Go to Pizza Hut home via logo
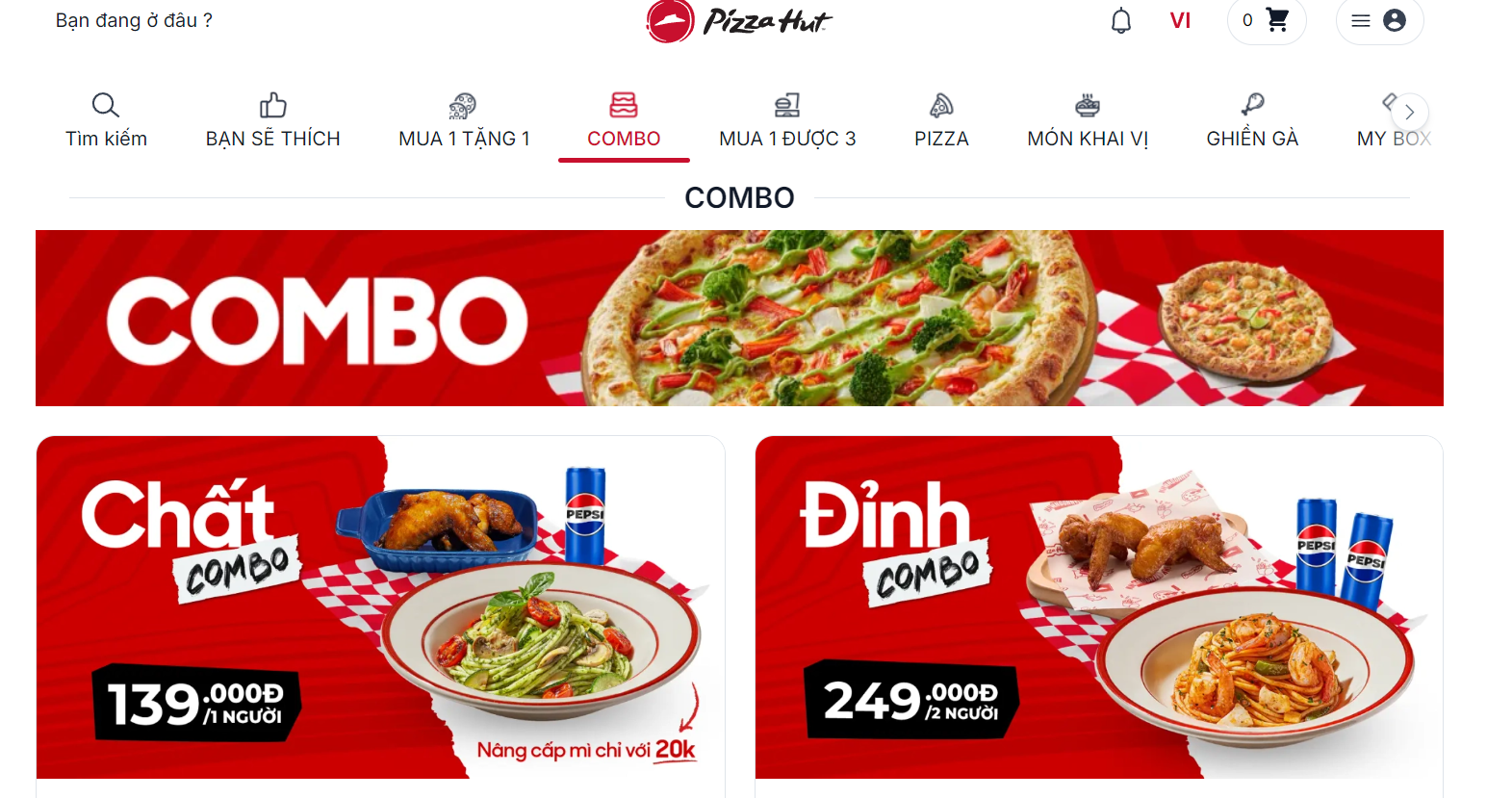 [739, 20]
